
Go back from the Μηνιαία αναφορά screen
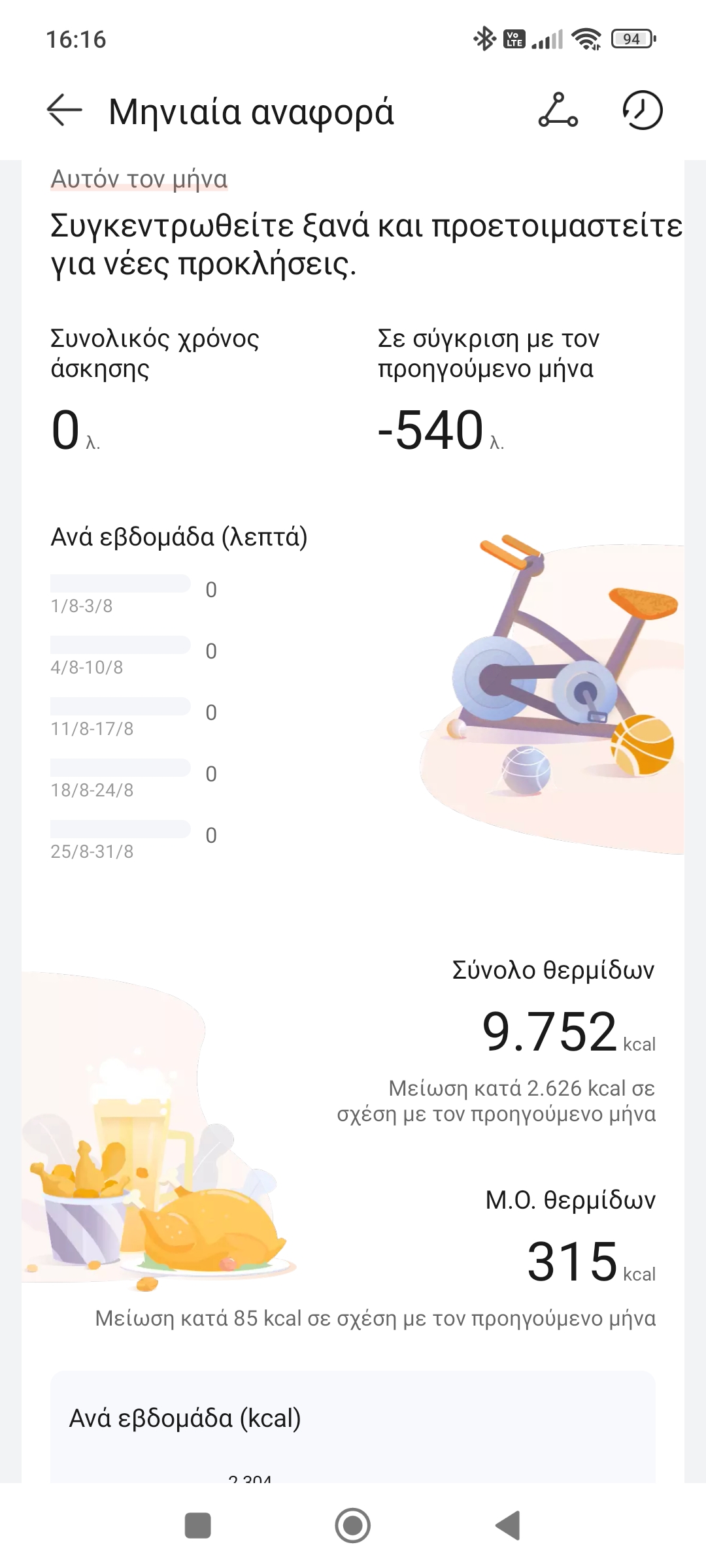[65, 110]
